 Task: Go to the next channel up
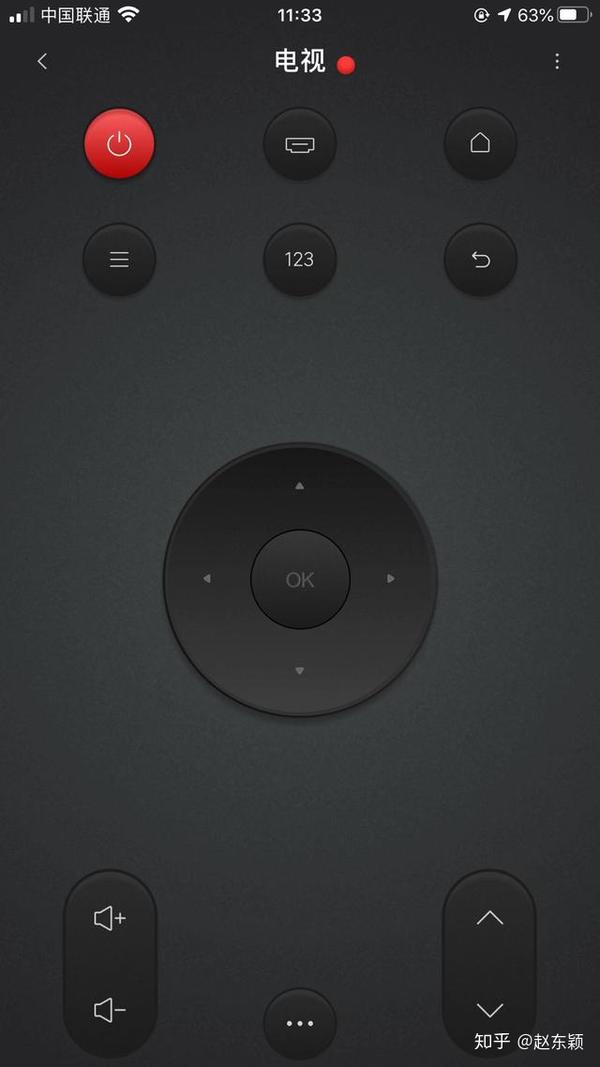[x=489, y=918]
